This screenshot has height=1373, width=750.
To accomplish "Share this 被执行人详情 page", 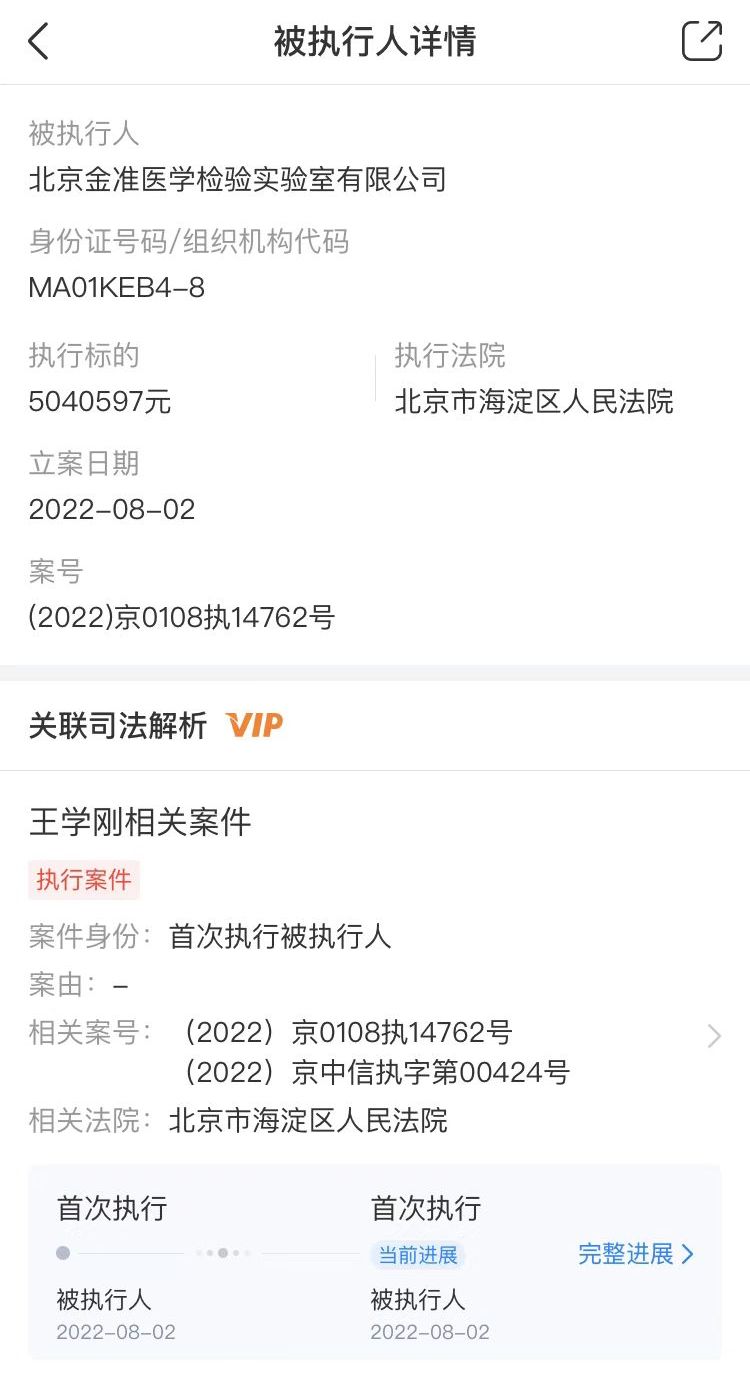I will [x=702, y=42].
